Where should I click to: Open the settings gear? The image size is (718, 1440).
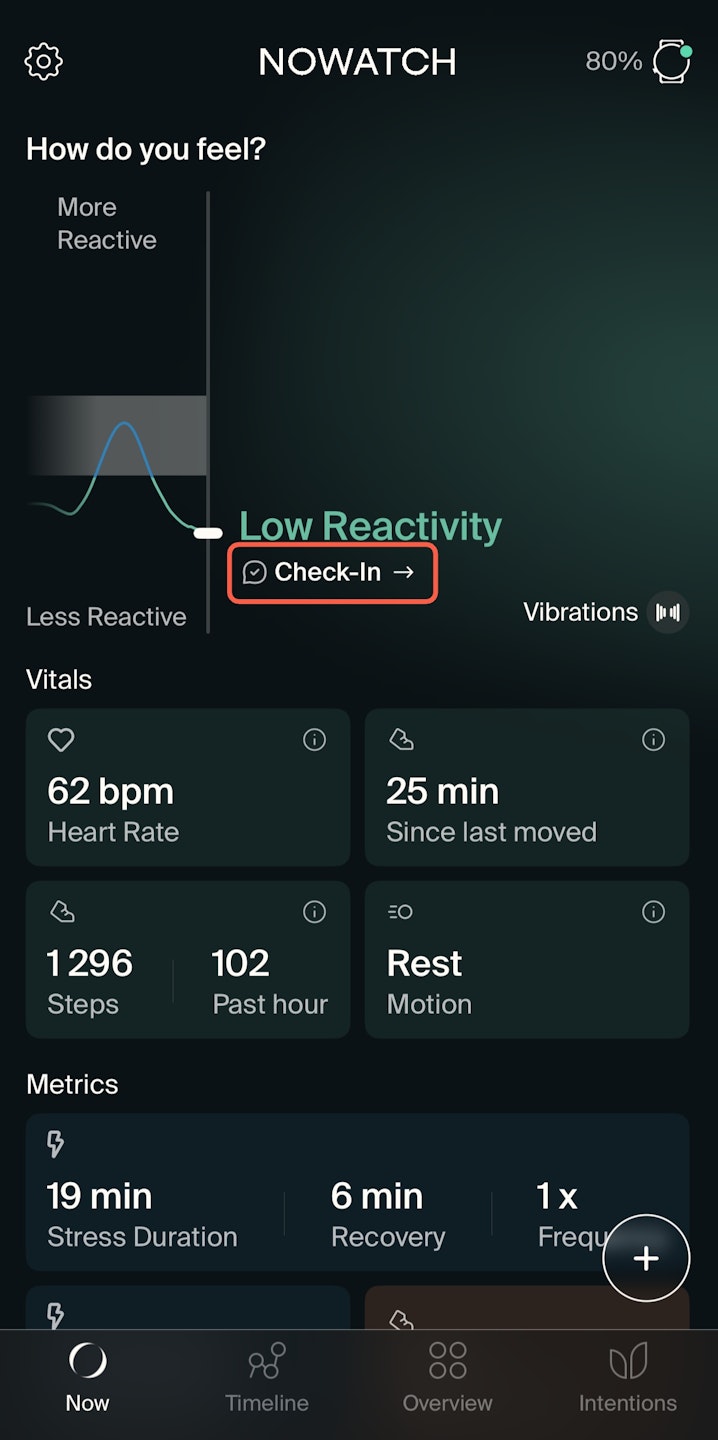click(x=43, y=62)
